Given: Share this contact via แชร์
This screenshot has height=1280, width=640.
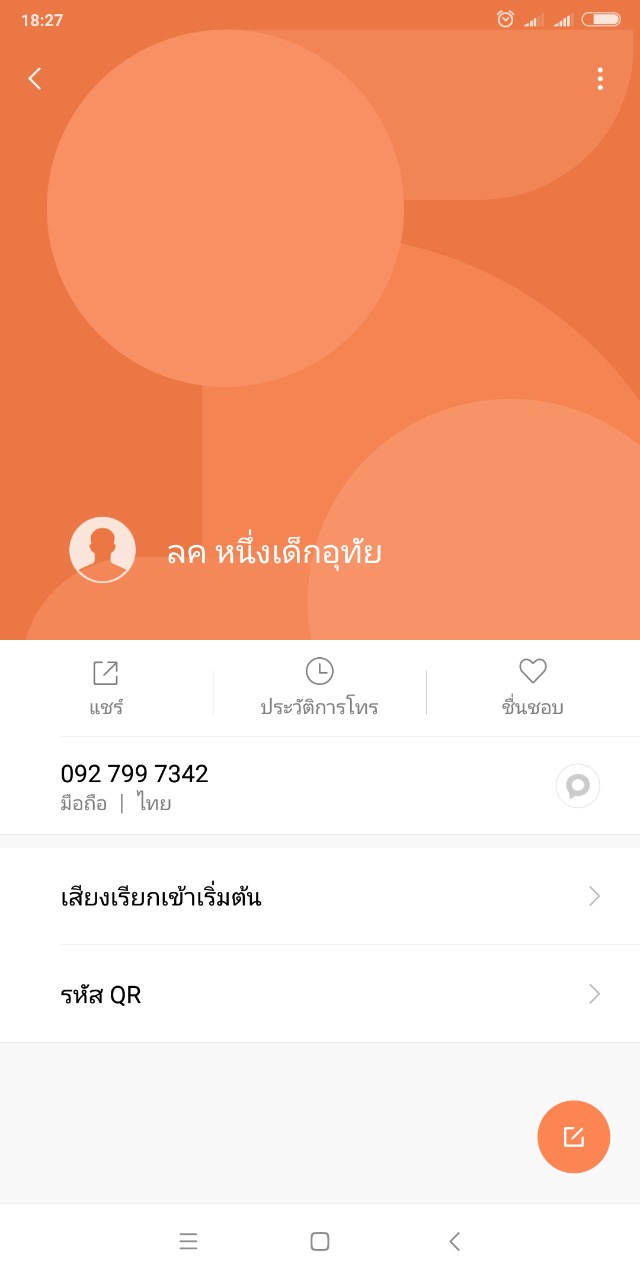Looking at the screenshot, I should pyautogui.click(x=105, y=688).
